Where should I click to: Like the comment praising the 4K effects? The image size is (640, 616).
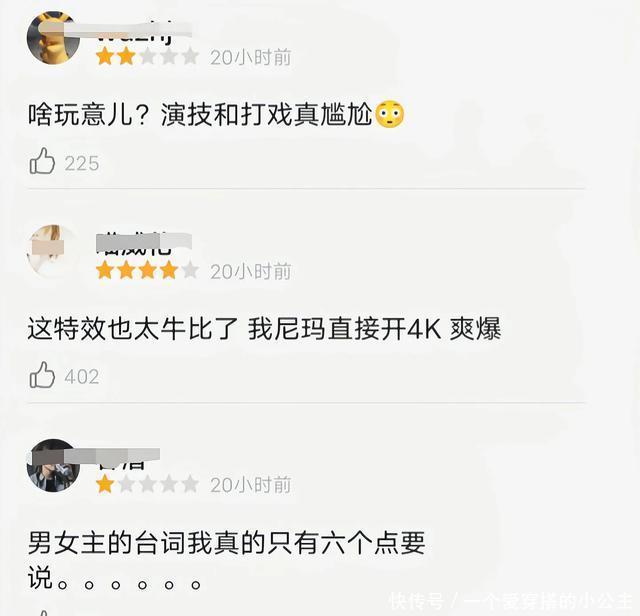43,376
